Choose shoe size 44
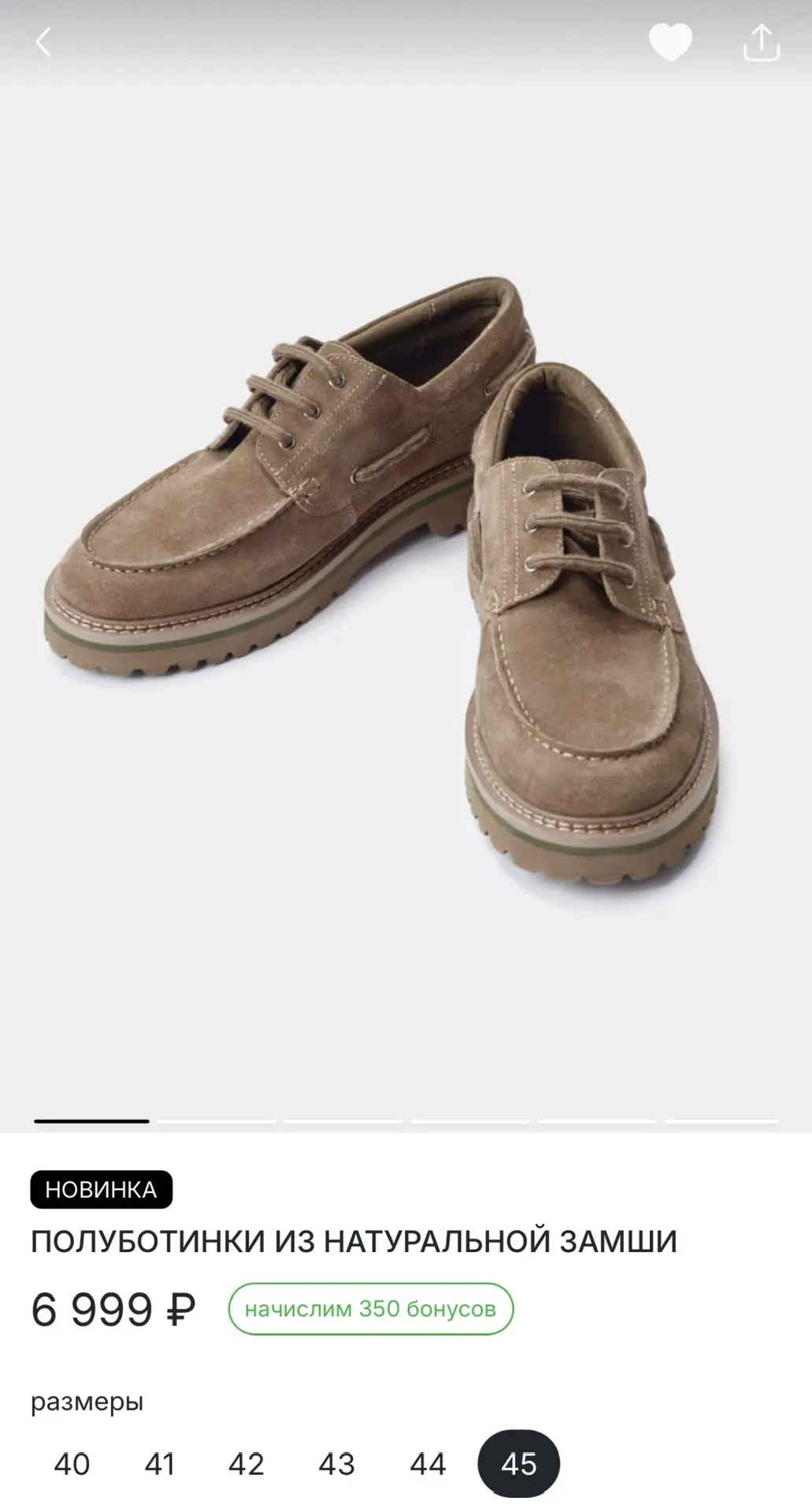The height and width of the screenshot is (1512, 812). 428,1464
